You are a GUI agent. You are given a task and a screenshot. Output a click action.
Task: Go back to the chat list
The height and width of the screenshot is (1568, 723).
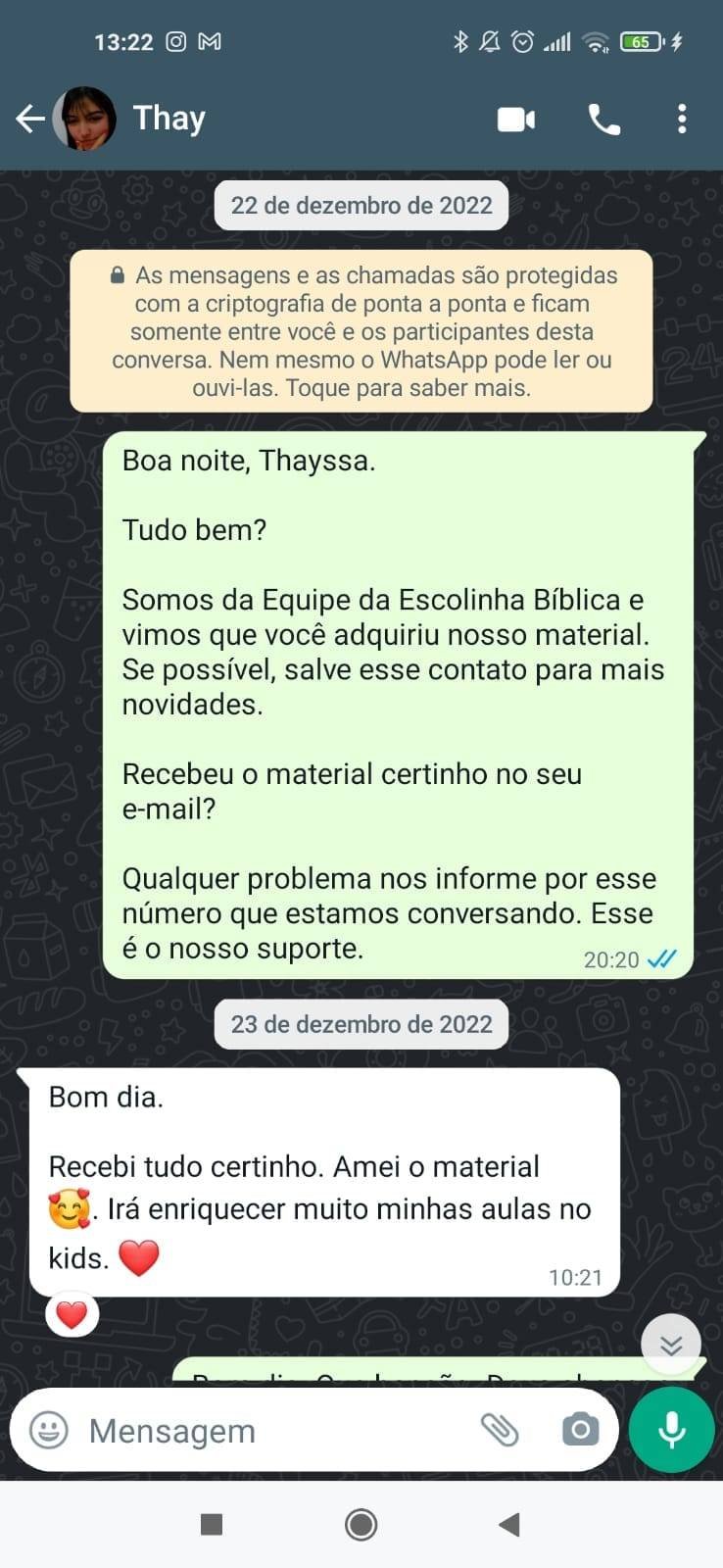pos(29,119)
